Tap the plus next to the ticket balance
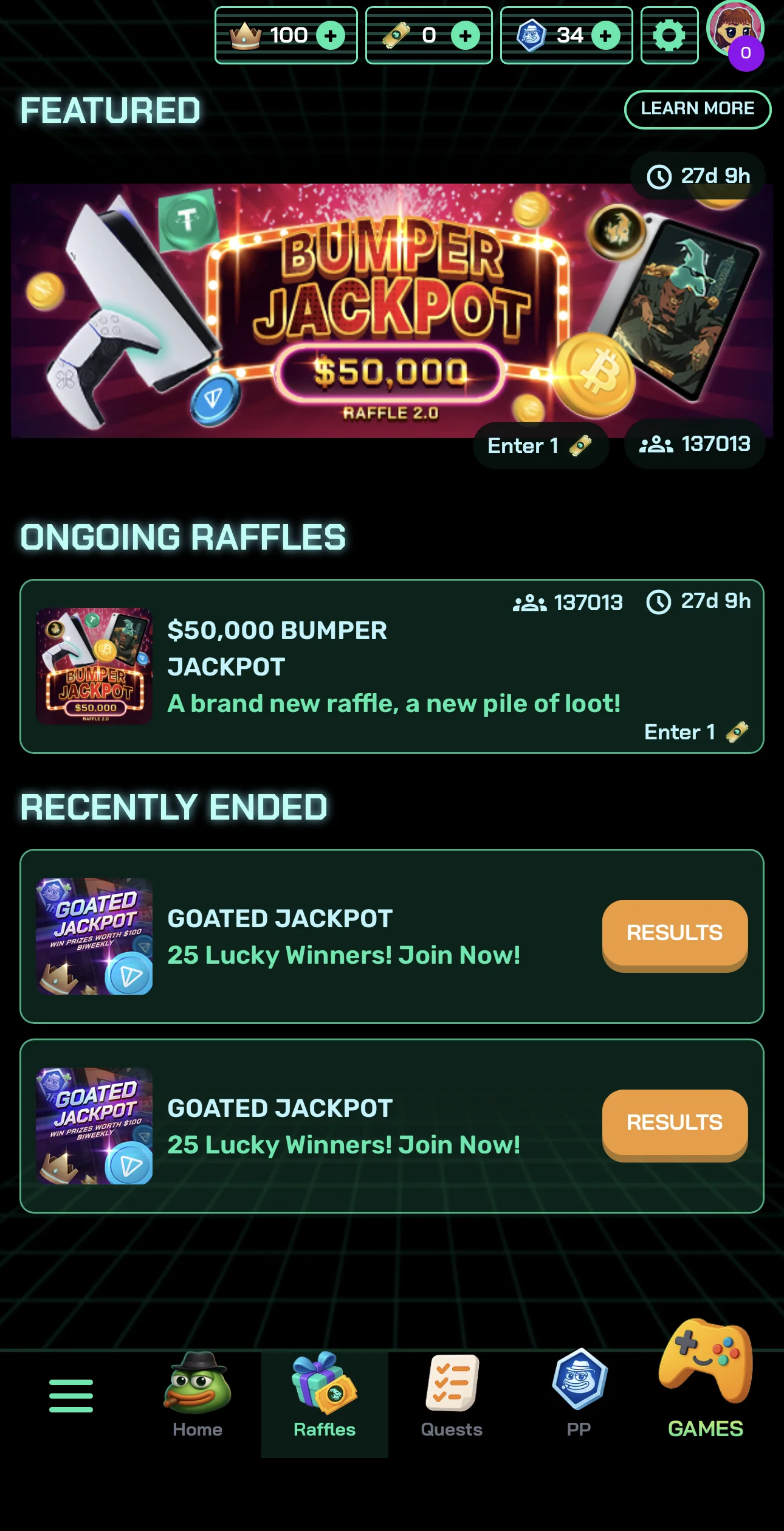Screen dimensions: 784x1531 pyautogui.click(x=466, y=36)
